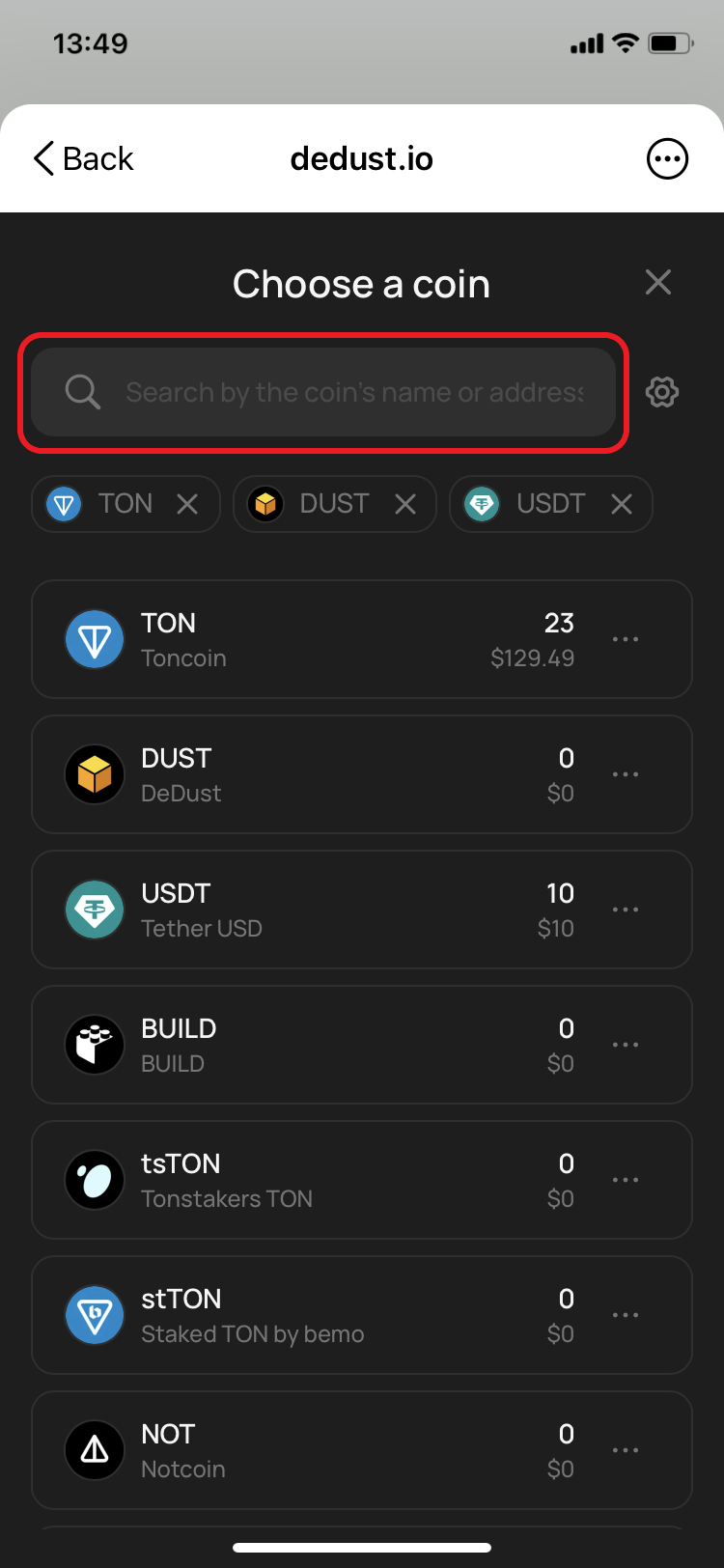This screenshot has width=724, height=1568.
Task: Select the BUILD coin row
Action: [x=319, y=1045]
